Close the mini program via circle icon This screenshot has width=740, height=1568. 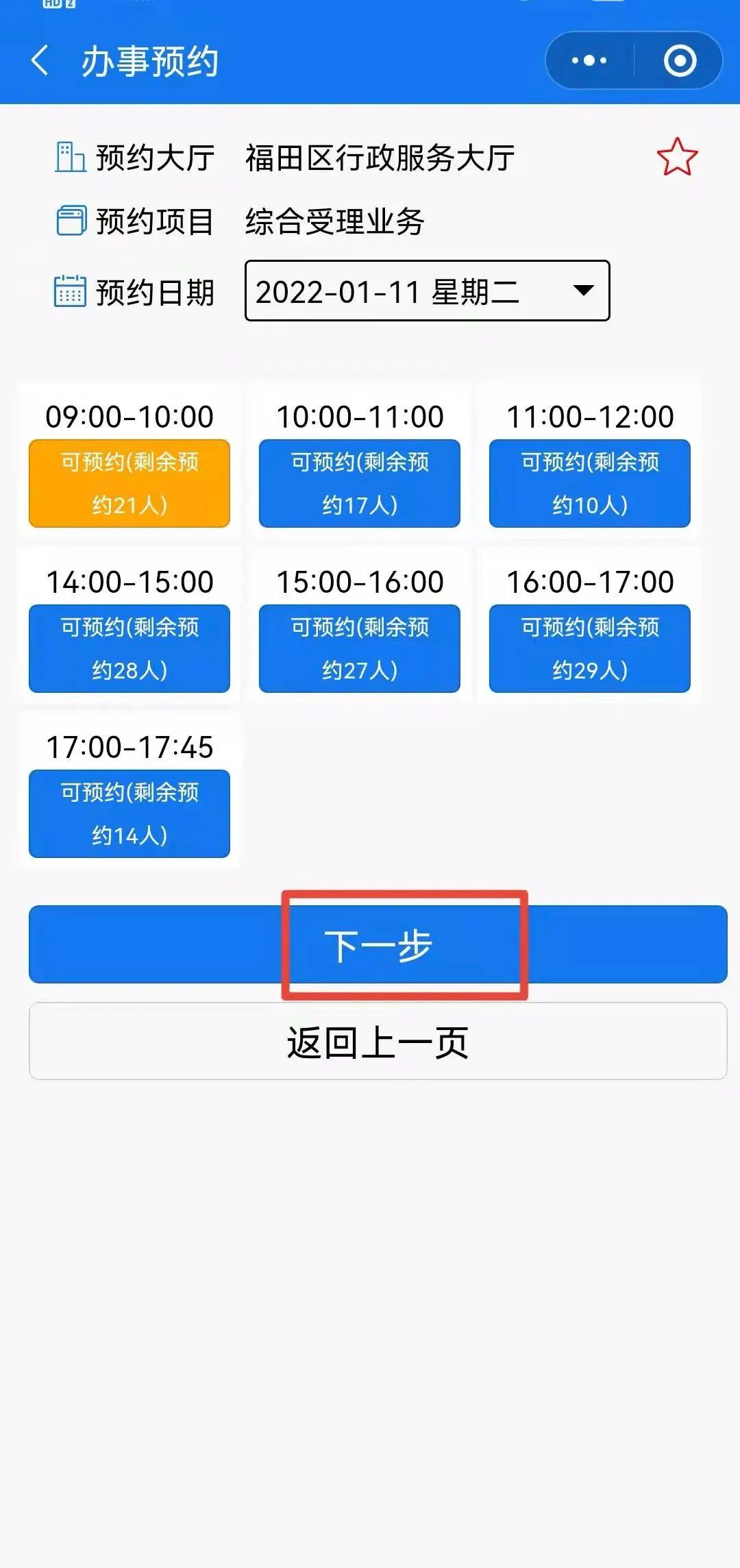[680, 60]
